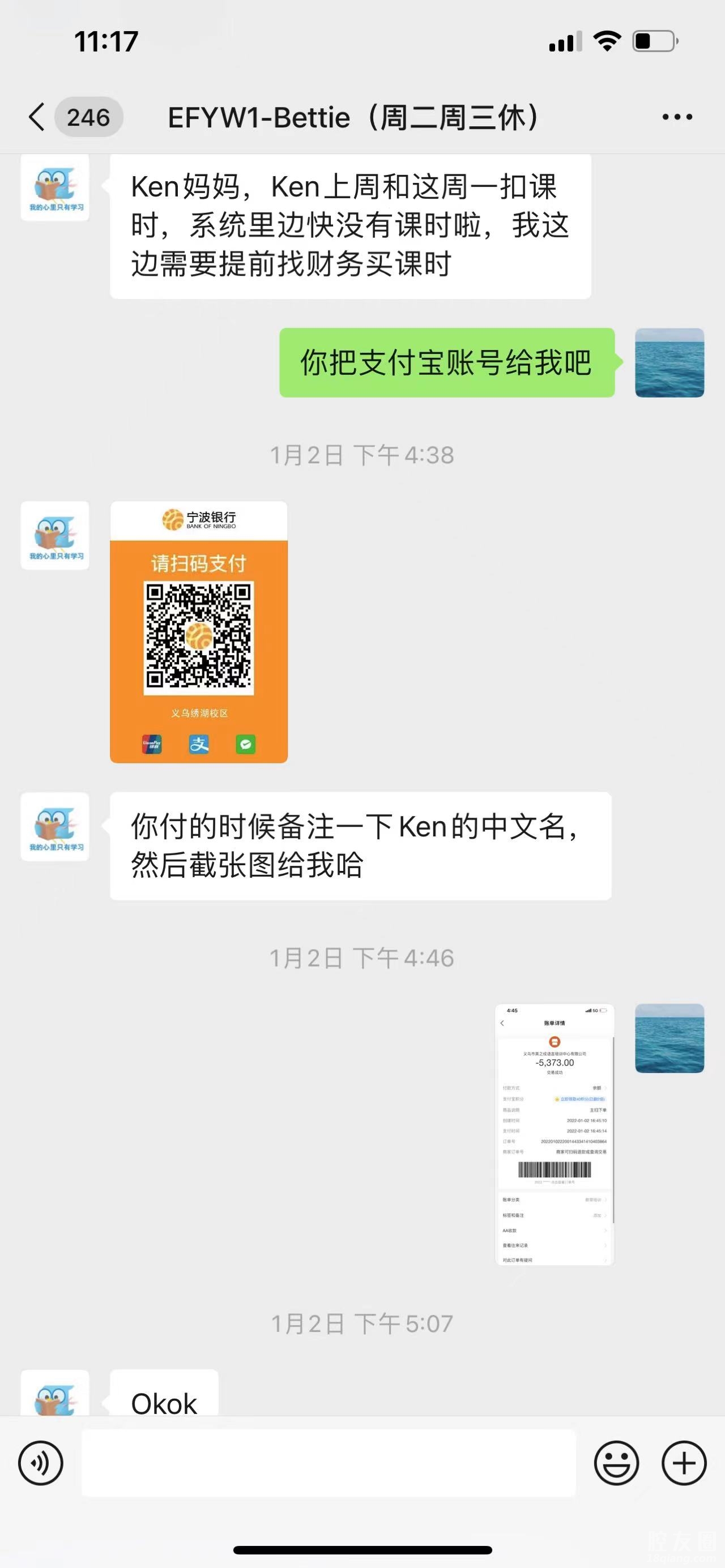Tap the message text field
The height and width of the screenshot is (1568, 725).
coord(329,1463)
